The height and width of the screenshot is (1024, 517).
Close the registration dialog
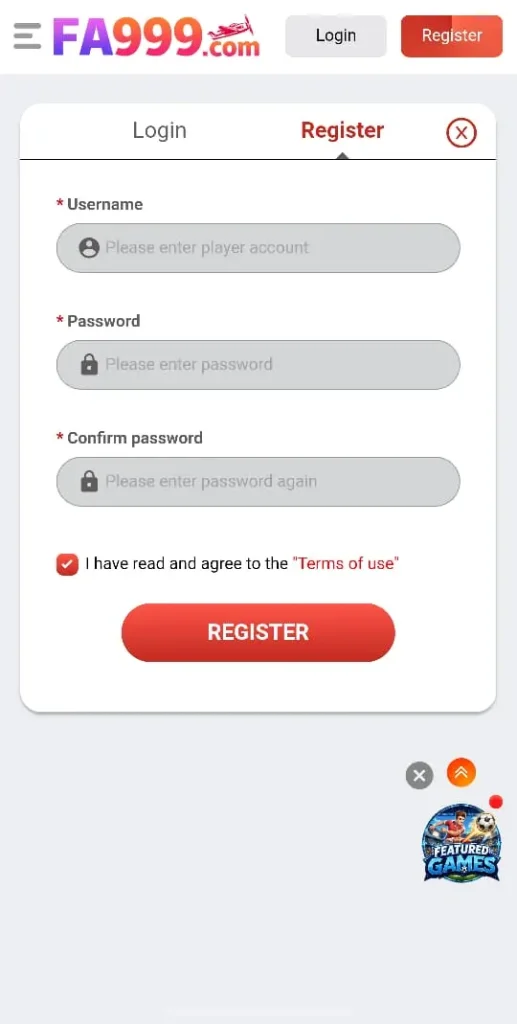(462, 133)
